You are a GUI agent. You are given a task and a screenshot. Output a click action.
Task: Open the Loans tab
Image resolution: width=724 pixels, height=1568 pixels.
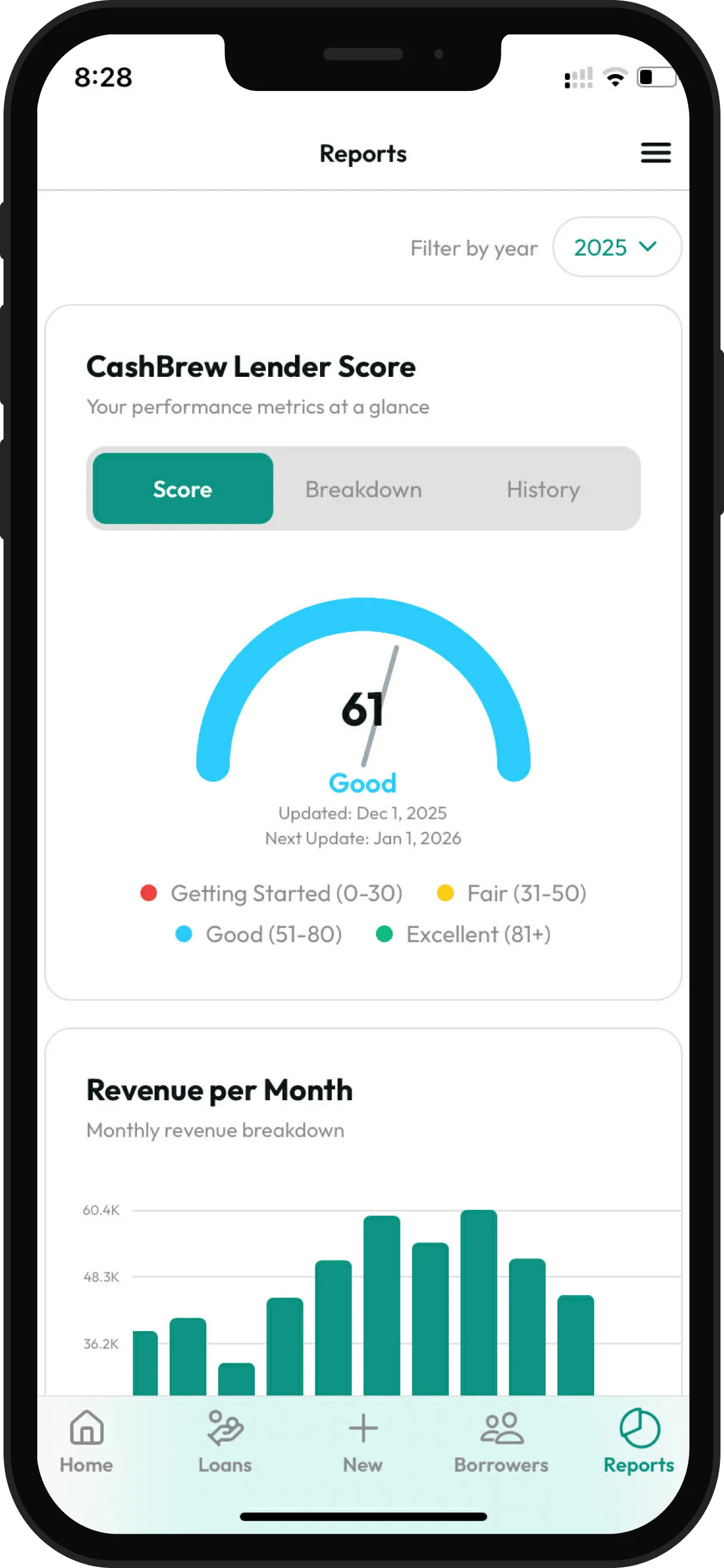pyautogui.click(x=224, y=1441)
